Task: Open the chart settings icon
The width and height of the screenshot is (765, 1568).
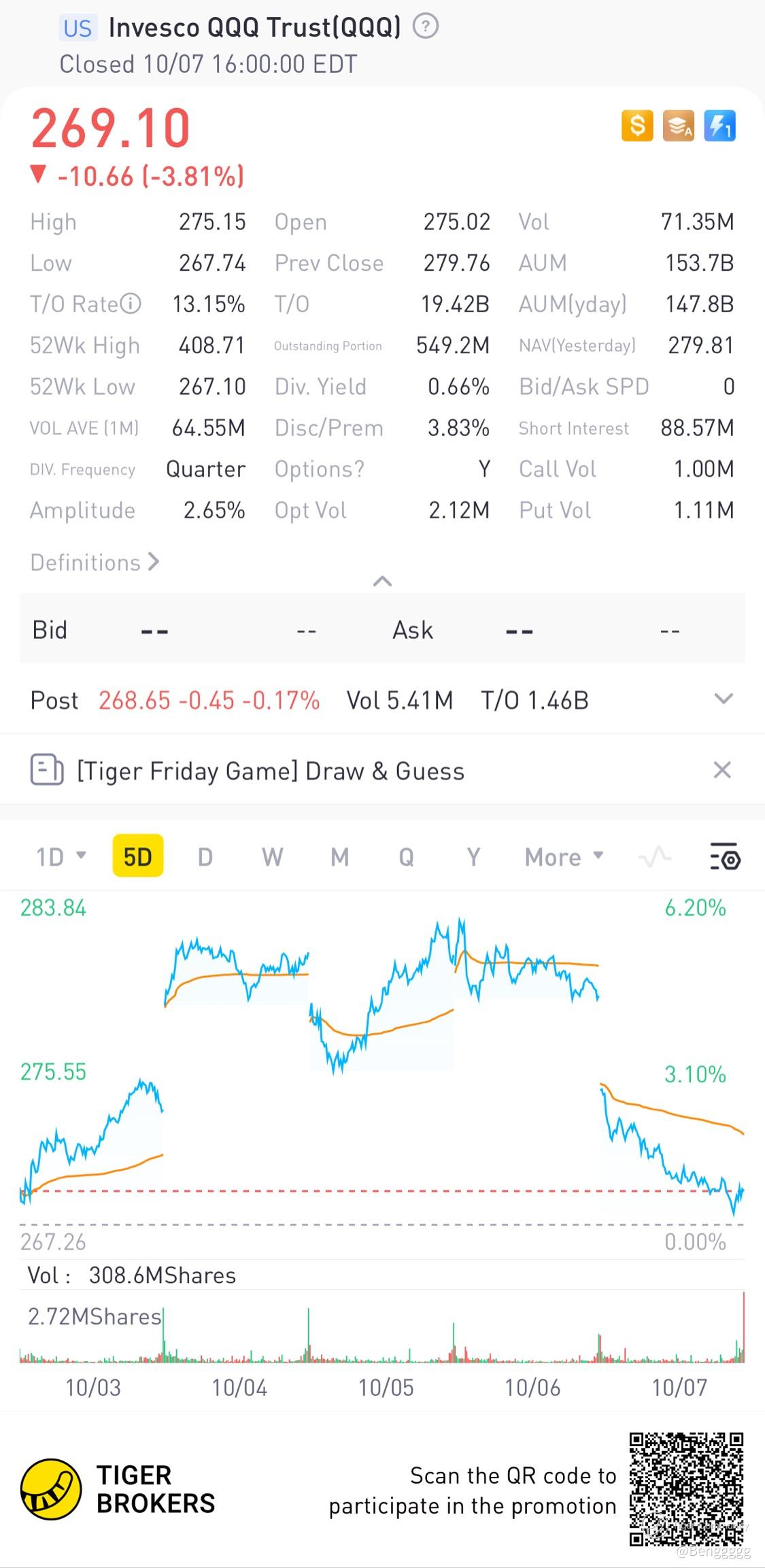Action: [725, 856]
